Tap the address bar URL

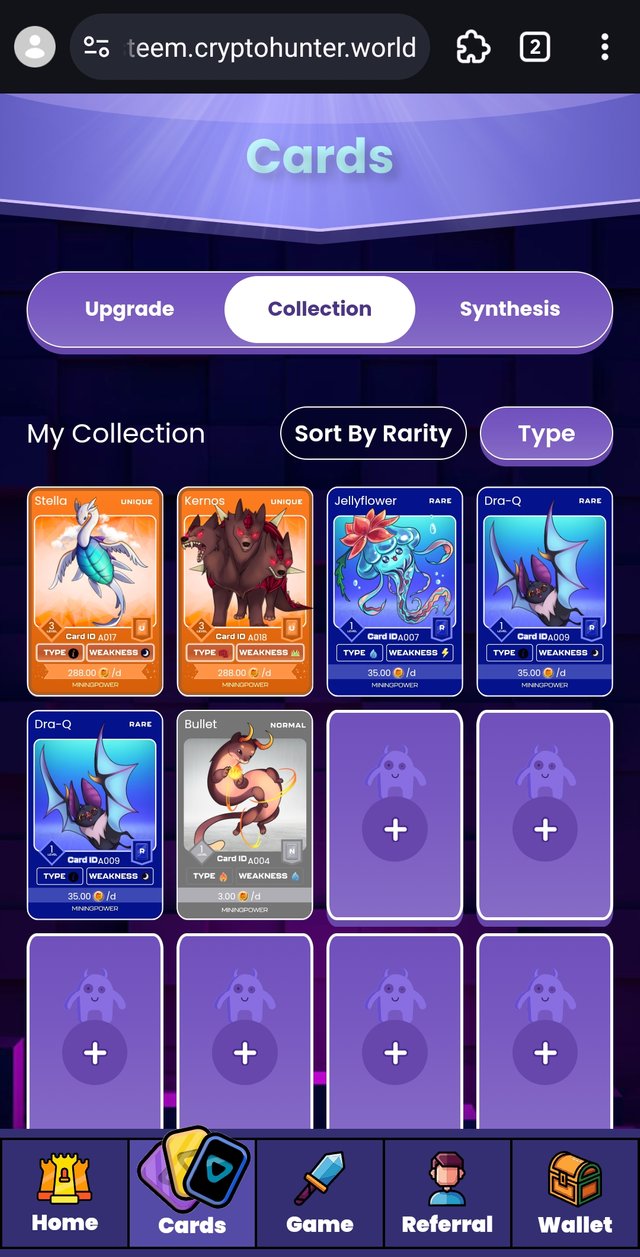[x=270, y=47]
